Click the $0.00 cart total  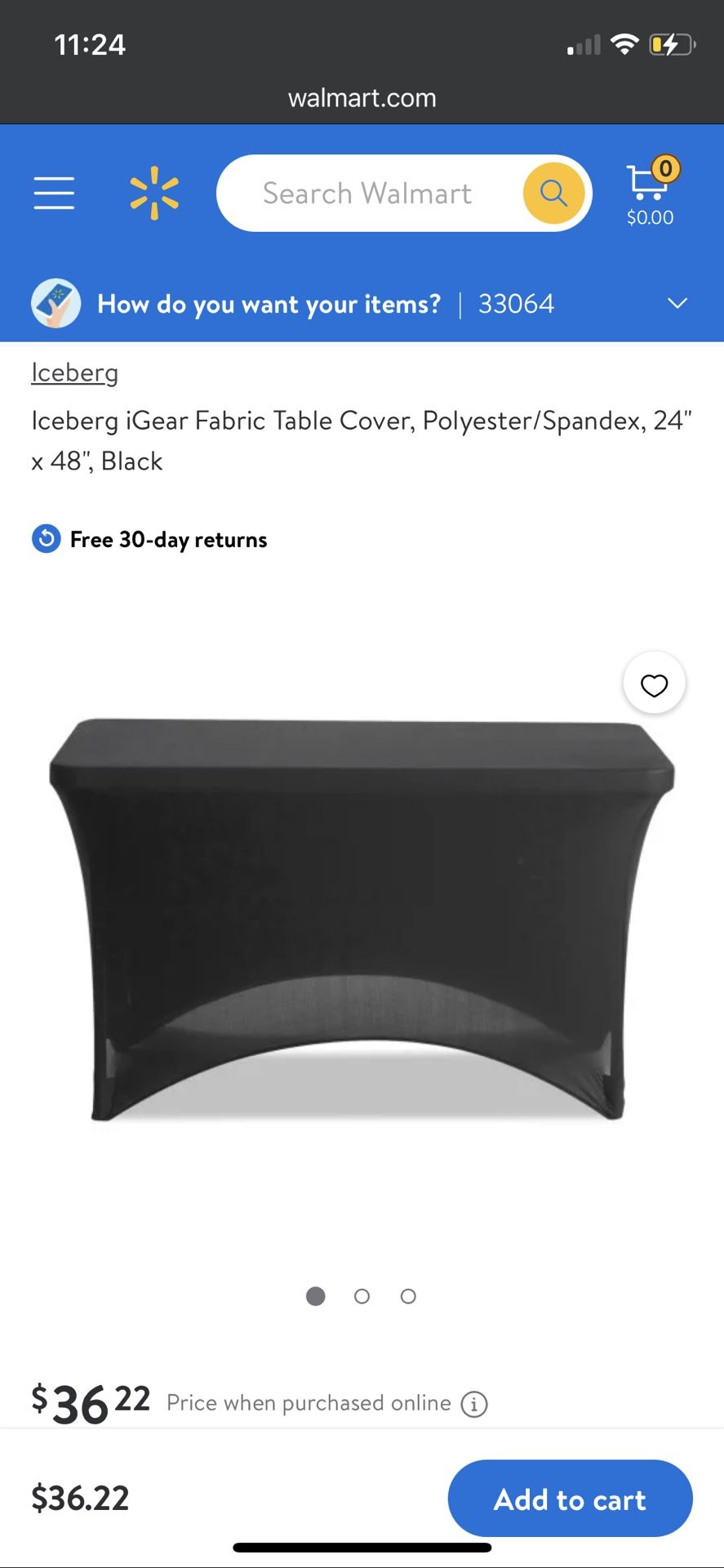click(x=650, y=217)
